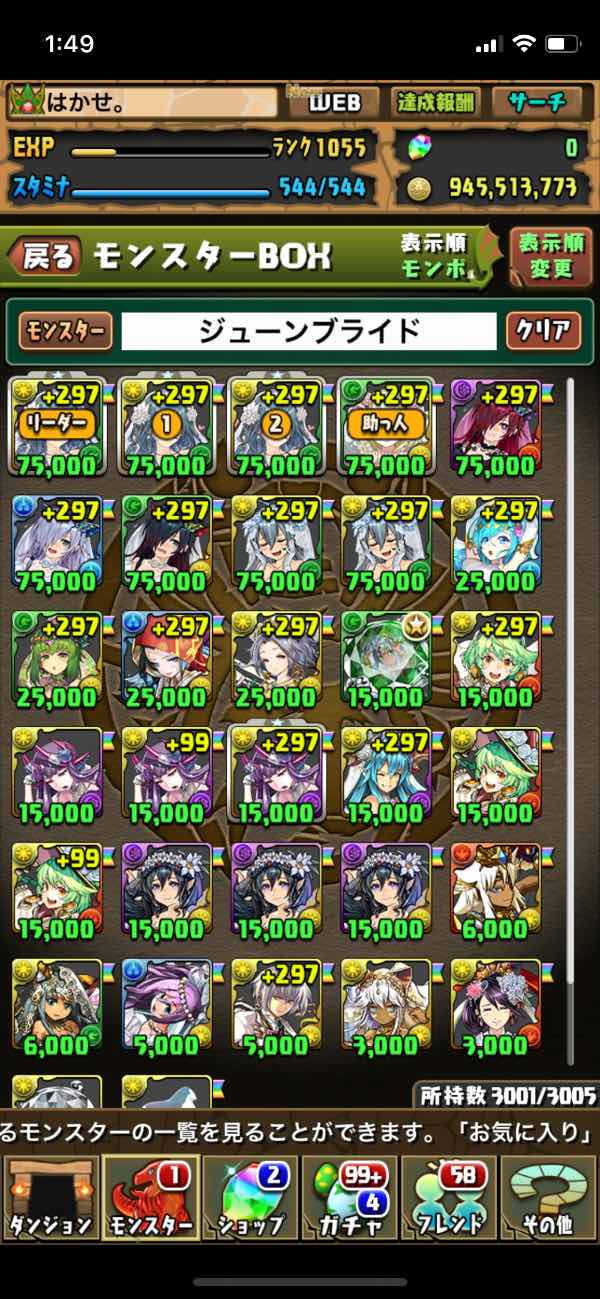Switch to the モンスター tab

[x=150, y=1198]
